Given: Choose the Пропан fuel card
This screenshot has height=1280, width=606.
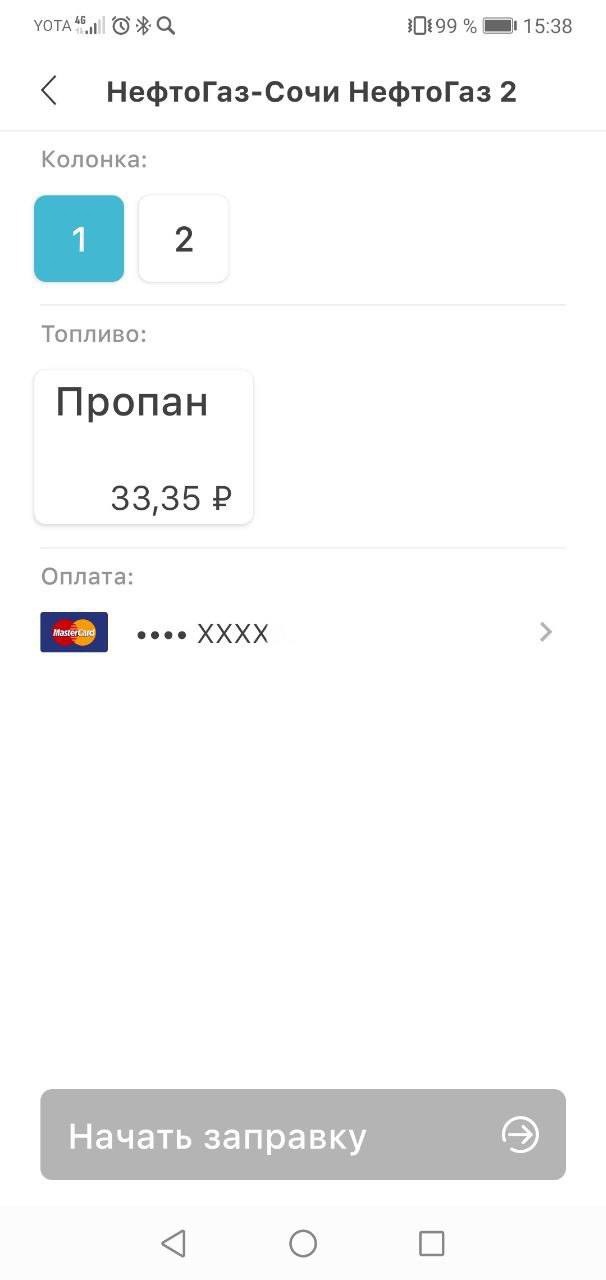Looking at the screenshot, I should pyautogui.click(x=144, y=447).
